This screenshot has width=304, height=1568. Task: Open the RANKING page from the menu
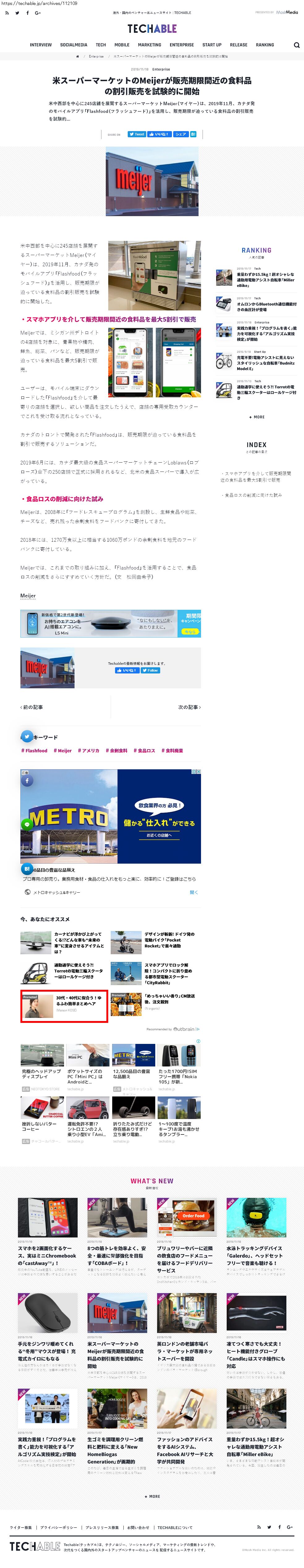point(264,45)
